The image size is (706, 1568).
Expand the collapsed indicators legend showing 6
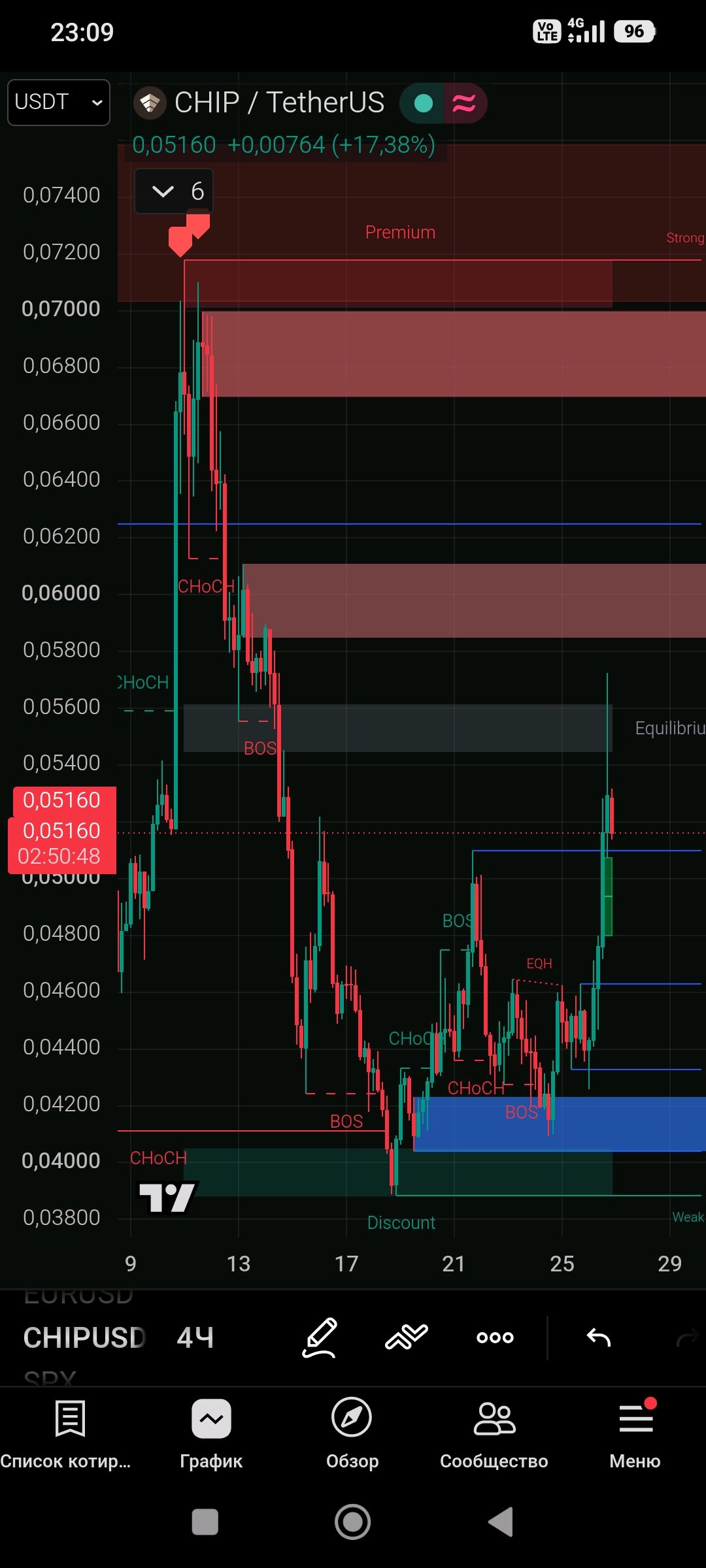[x=174, y=191]
